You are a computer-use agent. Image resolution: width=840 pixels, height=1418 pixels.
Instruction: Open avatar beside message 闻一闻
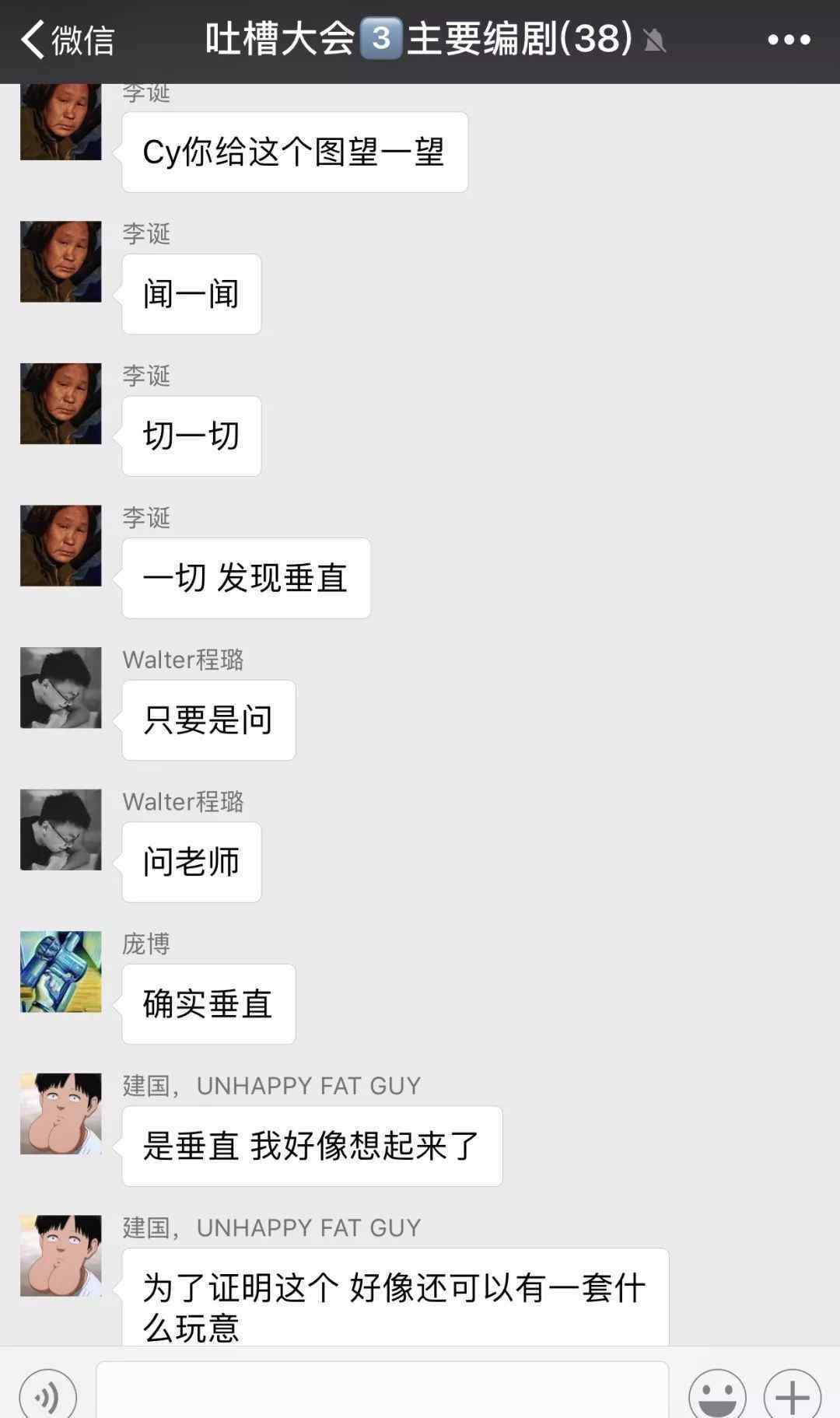click(x=61, y=261)
